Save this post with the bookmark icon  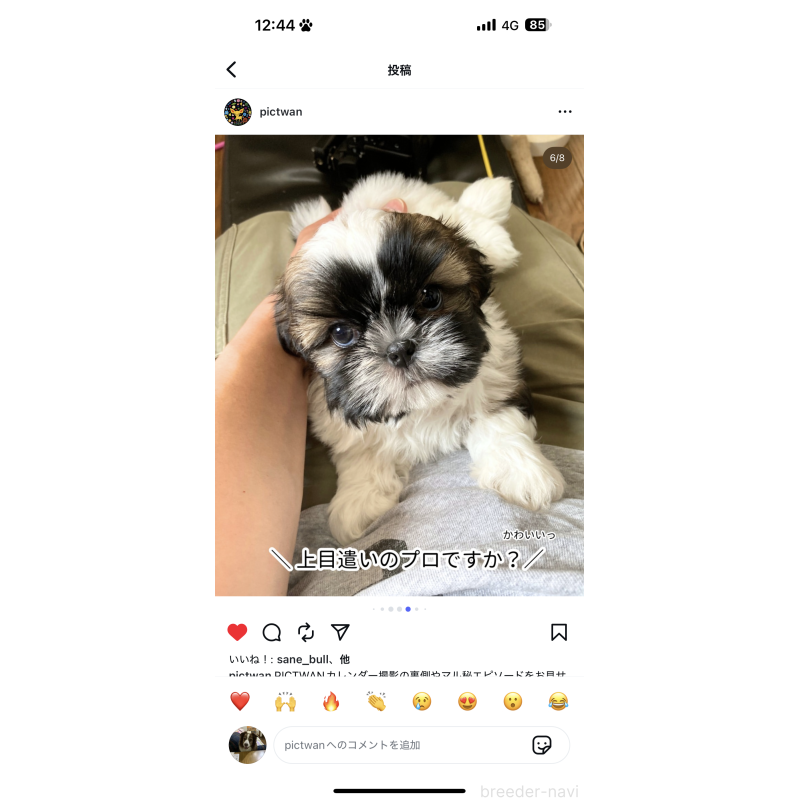pos(559,632)
